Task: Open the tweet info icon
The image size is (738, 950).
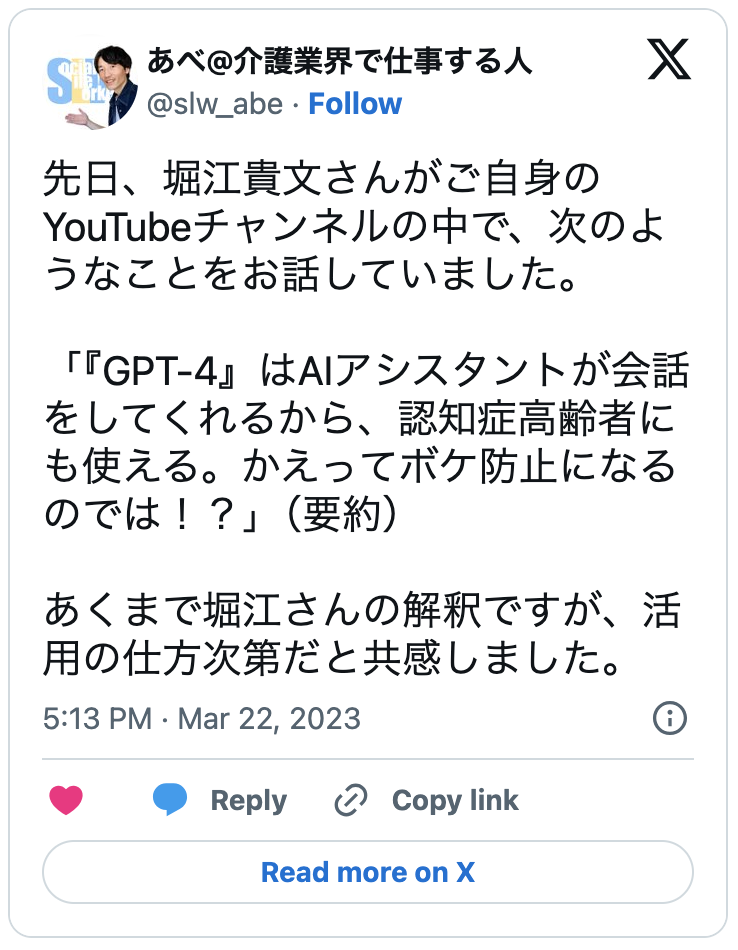Action: (669, 717)
